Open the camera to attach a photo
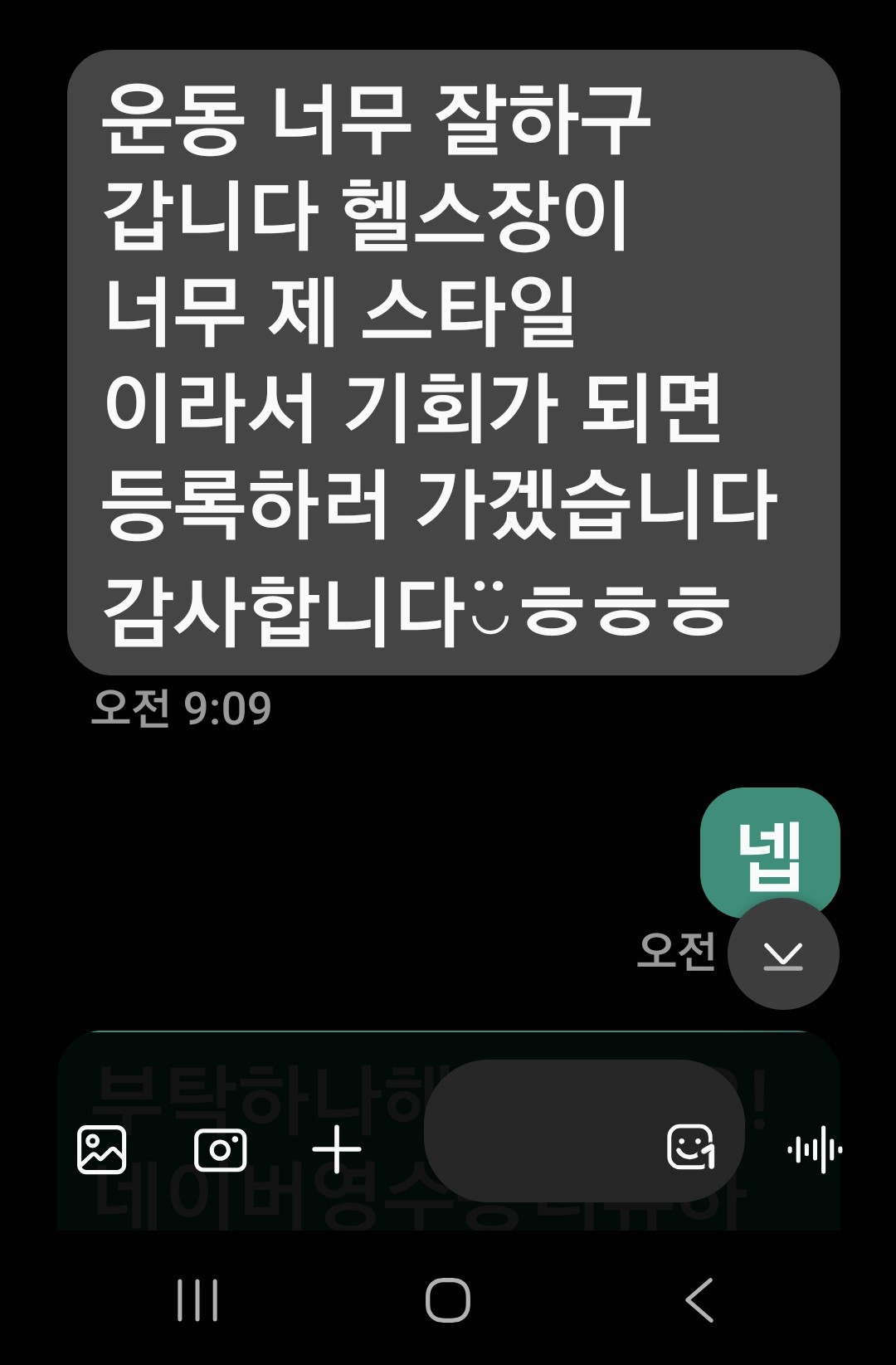Image resolution: width=896 pixels, height=1365 pixels. coord(220,1150)
